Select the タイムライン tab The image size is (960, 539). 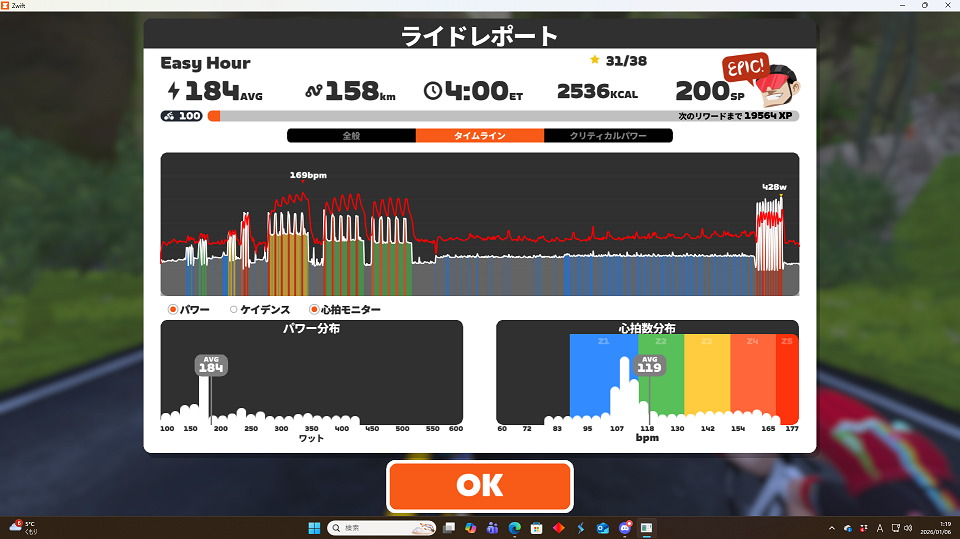pos(480,136)
